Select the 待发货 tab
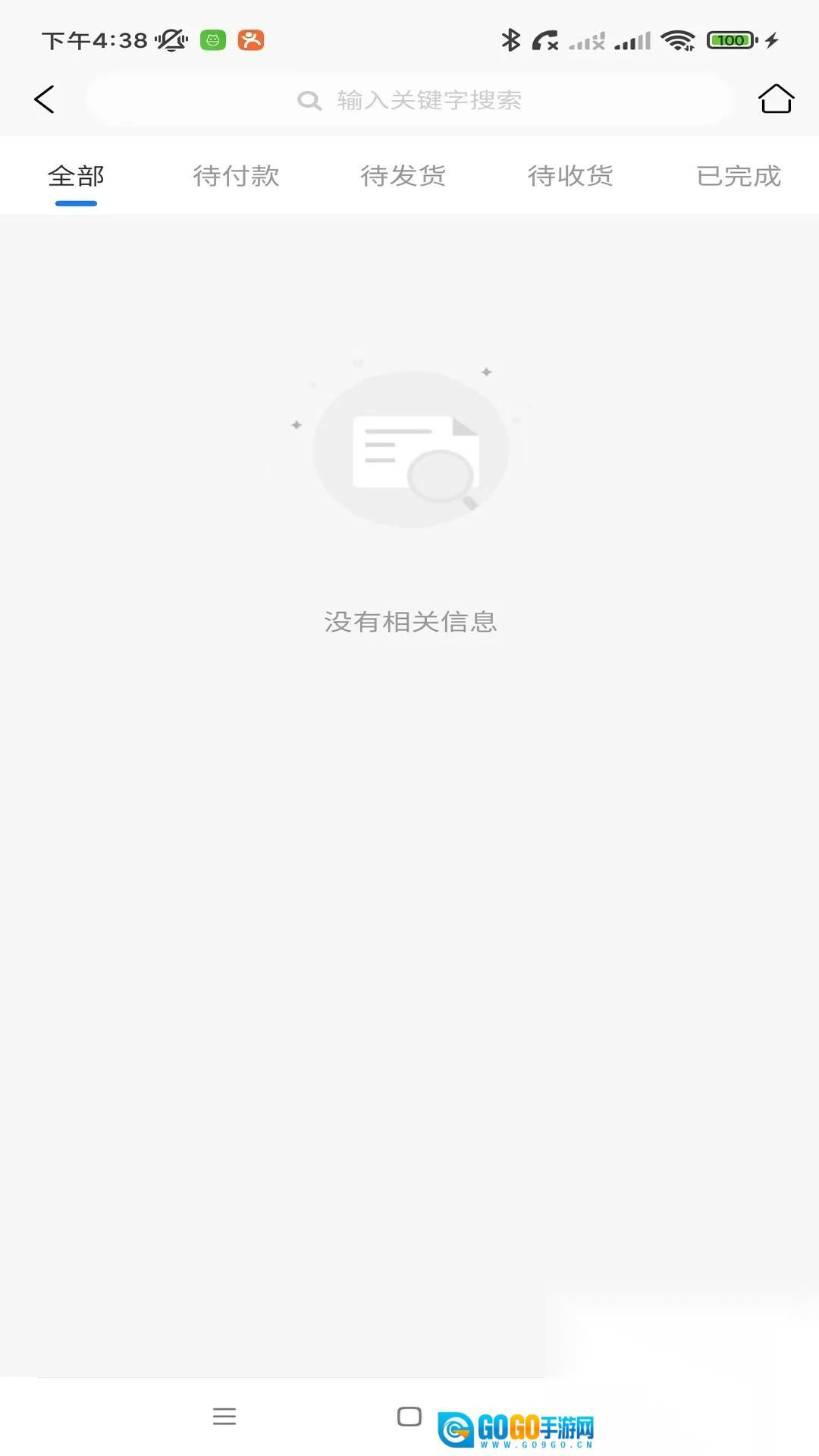Image resolution: width=819 pixels, height=1456 pixels. tap(403, 177)
